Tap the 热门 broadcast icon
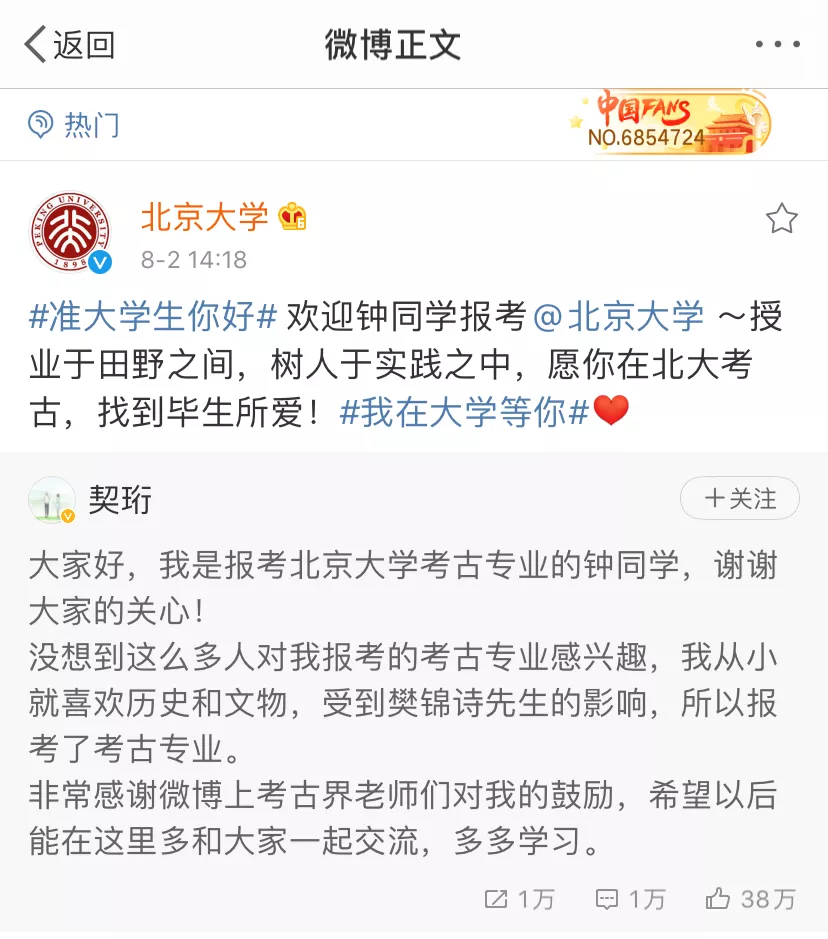 [38, 124]
